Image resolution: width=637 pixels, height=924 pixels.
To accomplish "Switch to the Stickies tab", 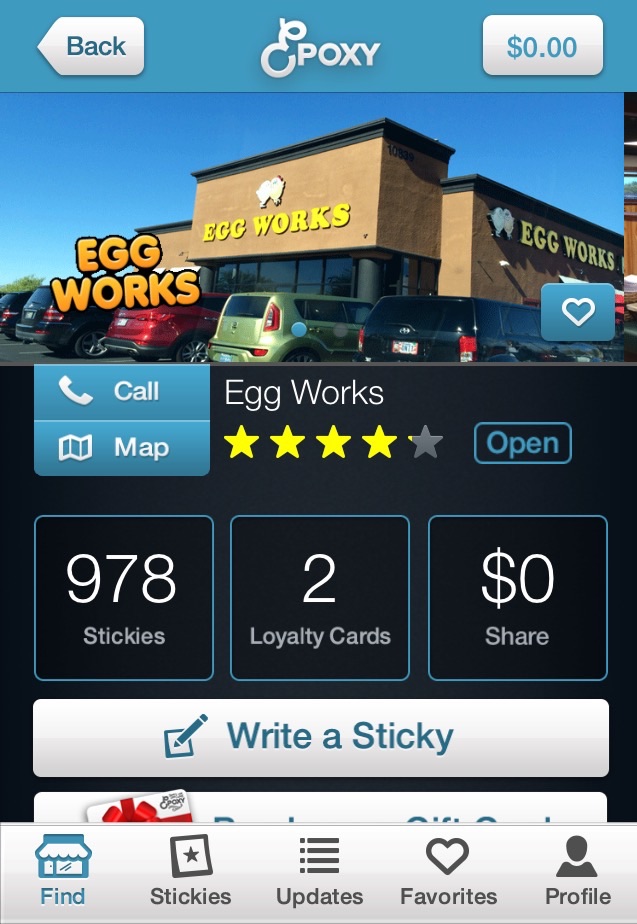I will point(190,871).
